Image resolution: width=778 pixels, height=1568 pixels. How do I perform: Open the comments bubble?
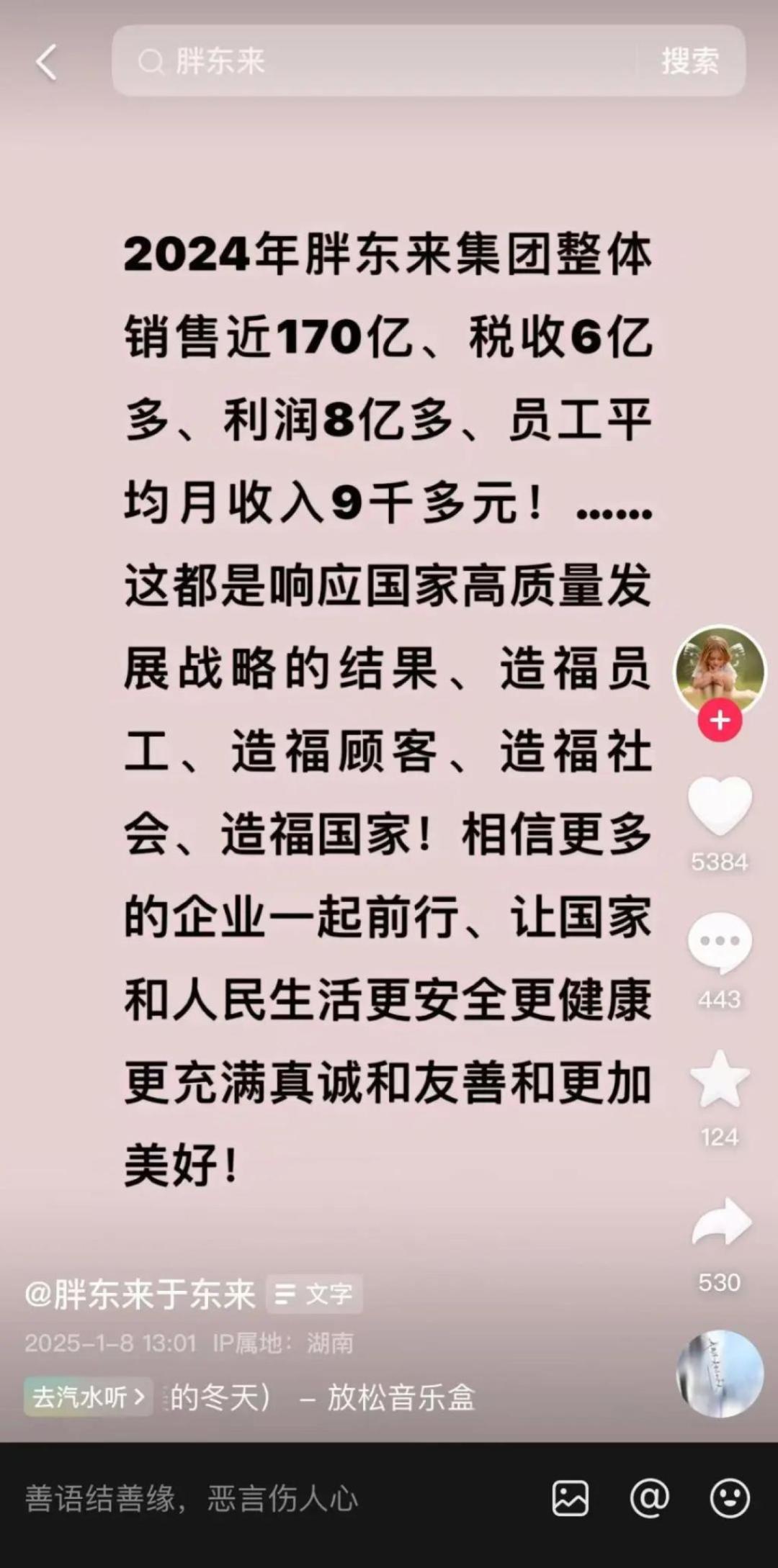coord(720,942)
